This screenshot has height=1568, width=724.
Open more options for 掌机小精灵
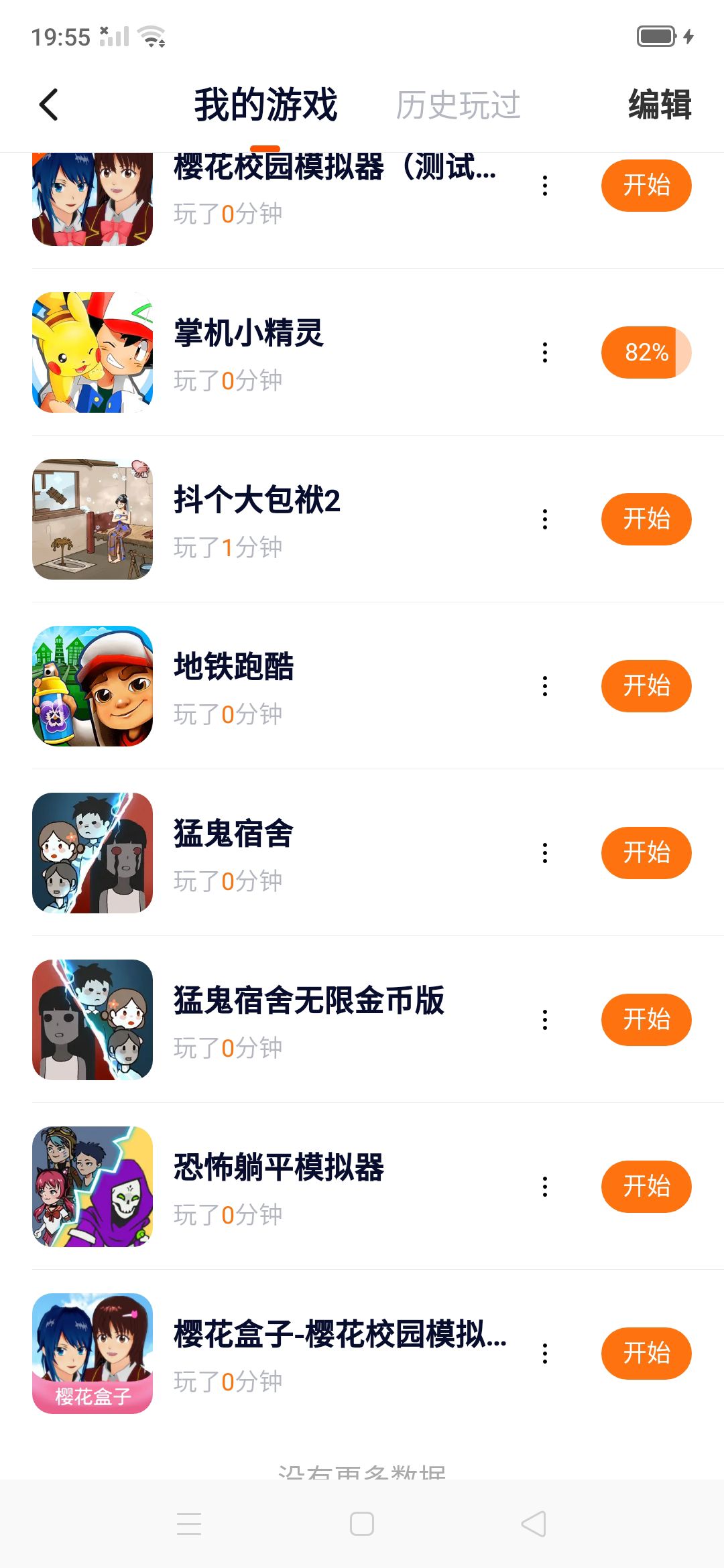pyautogui.click(x=545, y=352)
